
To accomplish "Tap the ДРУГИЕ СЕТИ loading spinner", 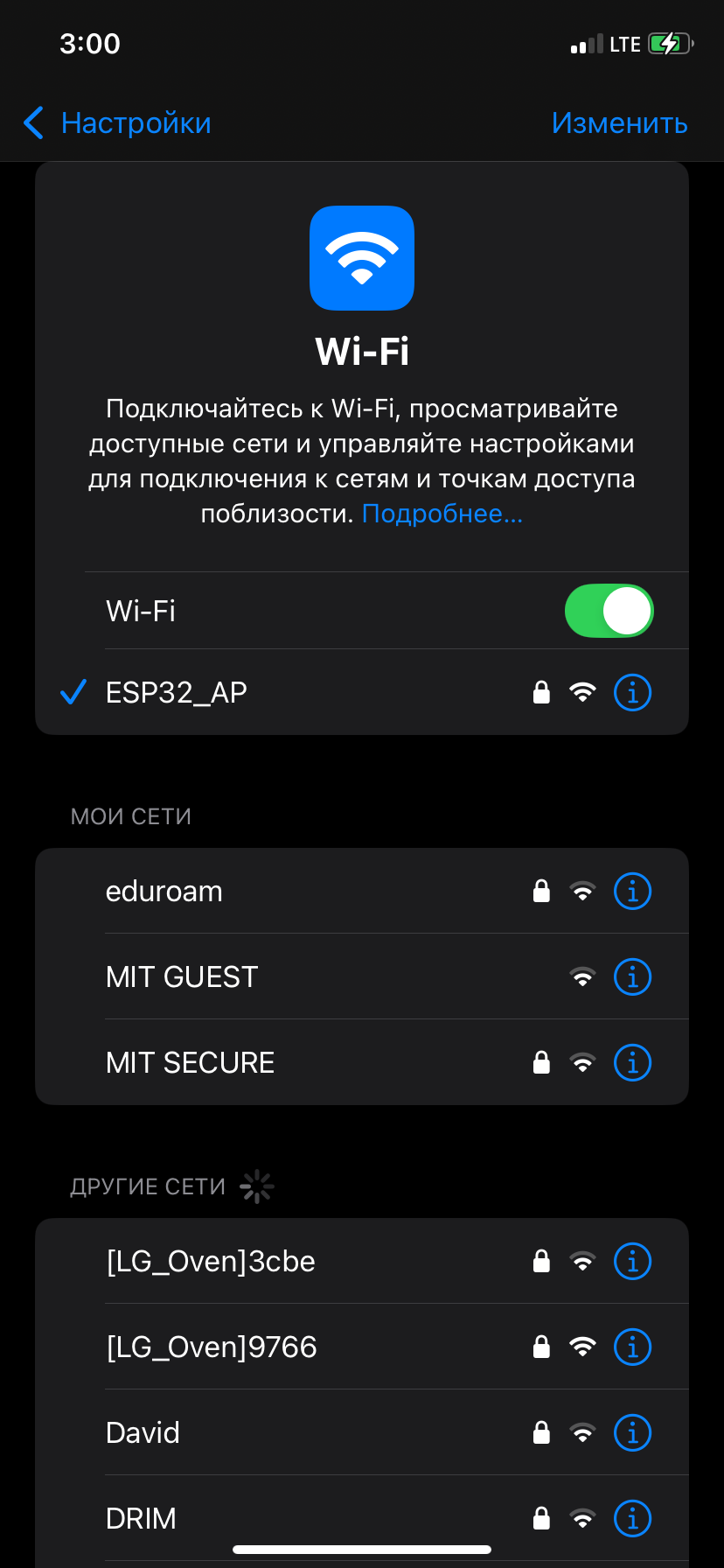I will coord(256,1186).
